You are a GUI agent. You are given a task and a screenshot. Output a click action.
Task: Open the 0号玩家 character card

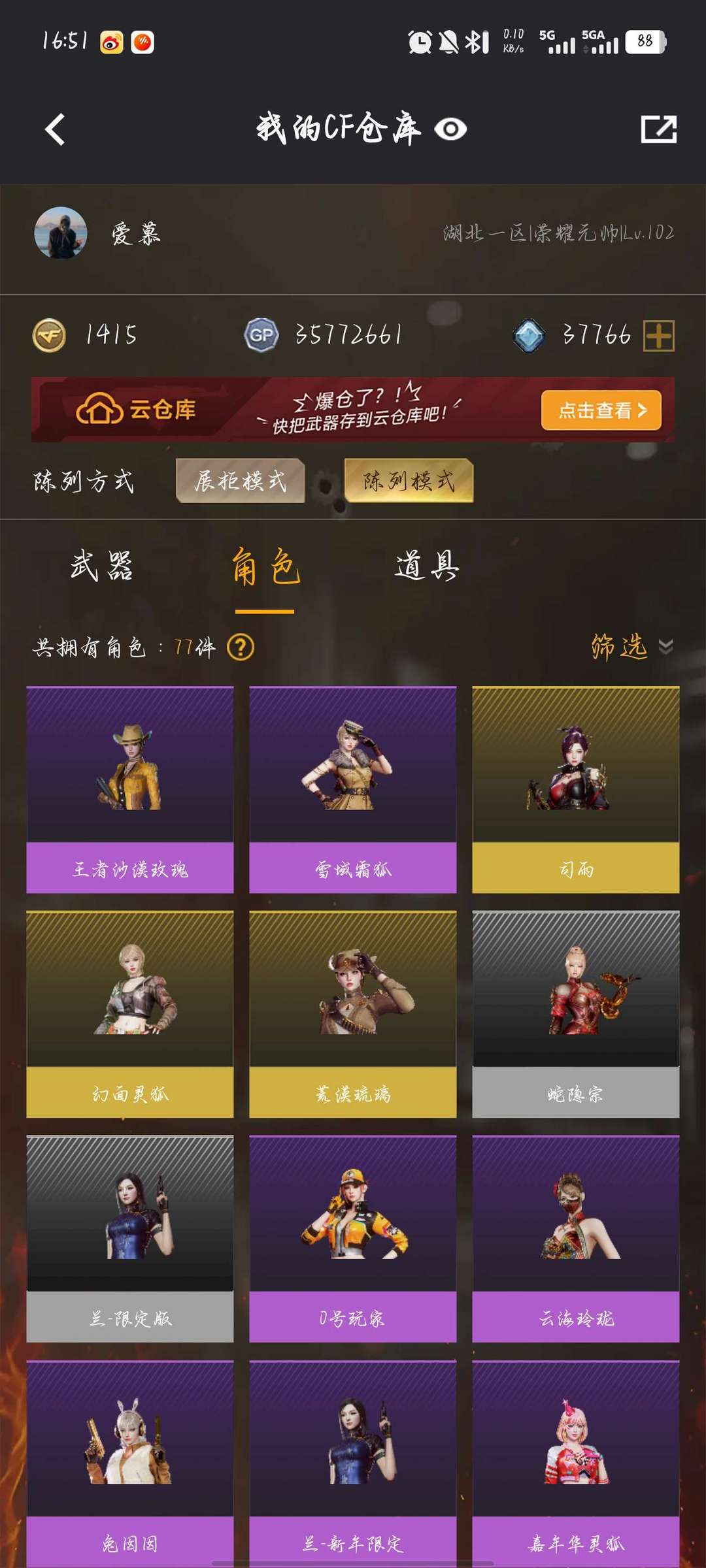coord(353,1239)
